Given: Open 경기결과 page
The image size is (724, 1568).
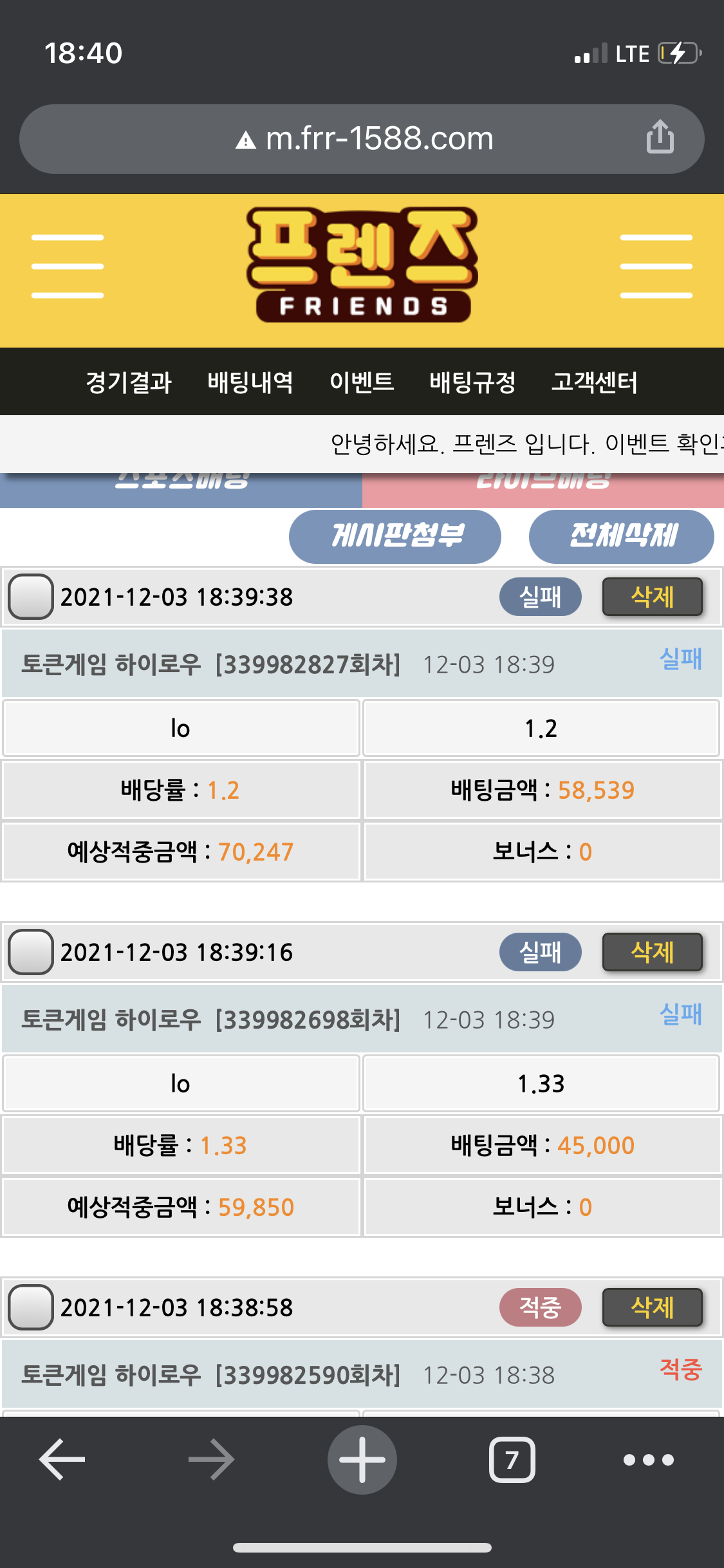Looking at the screenshot, I should point(129,382).
